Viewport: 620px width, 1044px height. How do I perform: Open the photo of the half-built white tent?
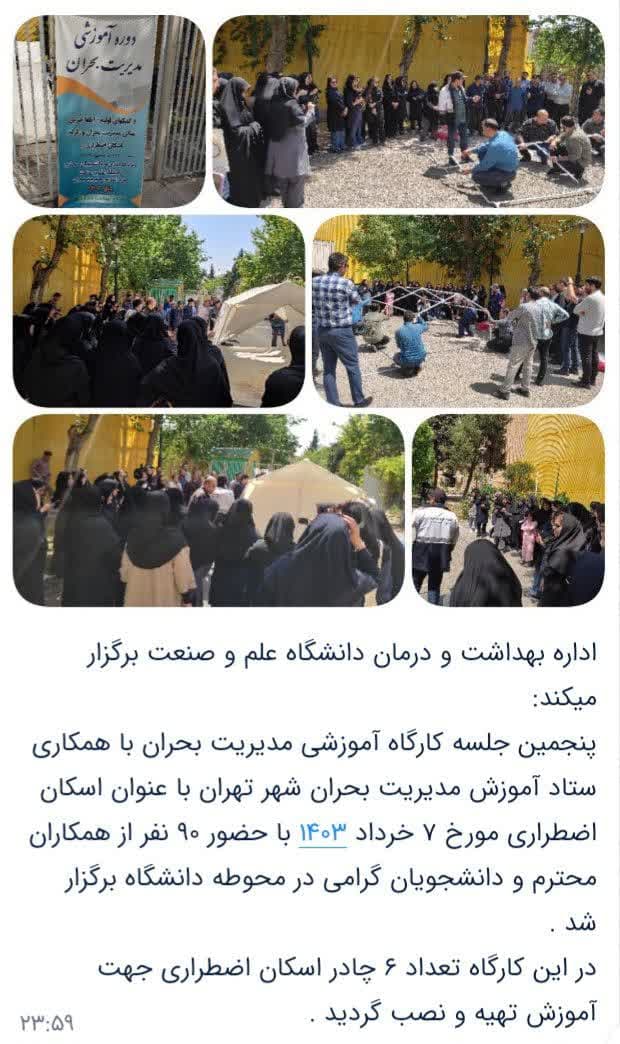point(159,311)
